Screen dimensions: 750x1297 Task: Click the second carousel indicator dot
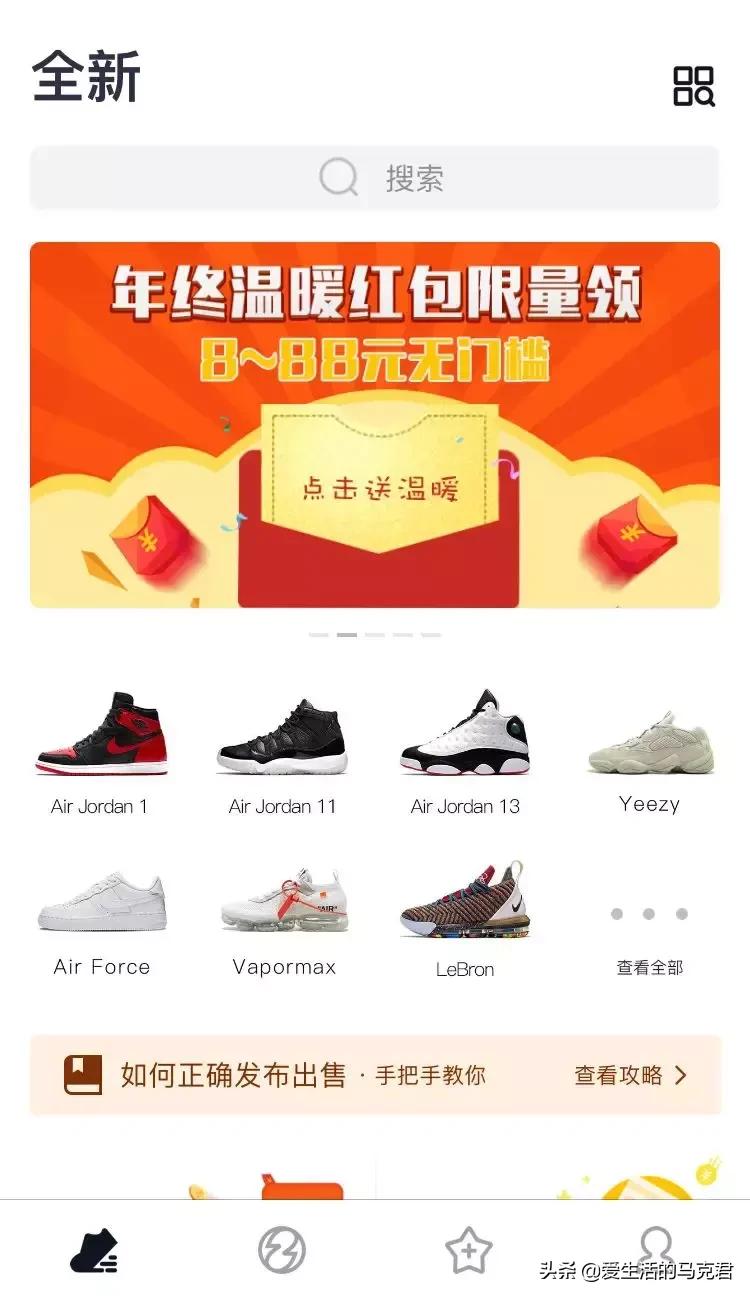coord(345,633)
